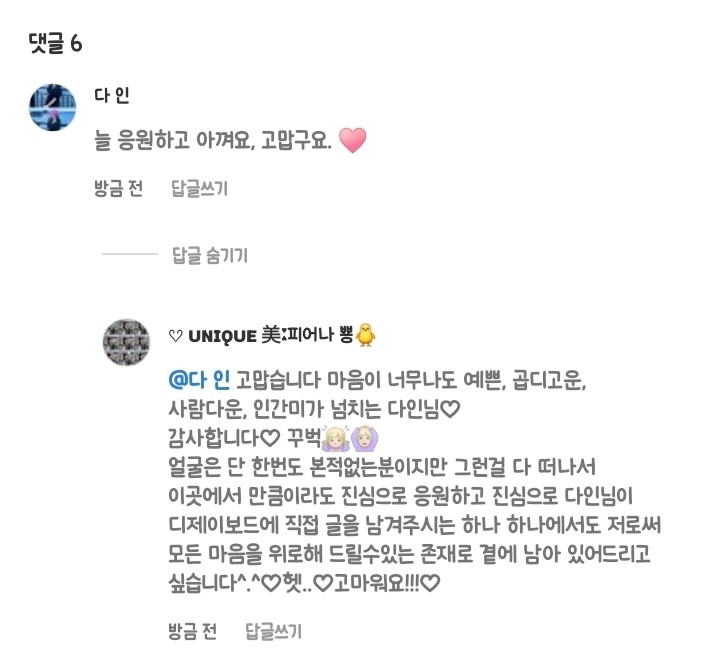Tap 답글쓰기 under UNIQUE 美:피어나 뿅's reply
The height and width of the screenshot is (669, 720).
273,630
